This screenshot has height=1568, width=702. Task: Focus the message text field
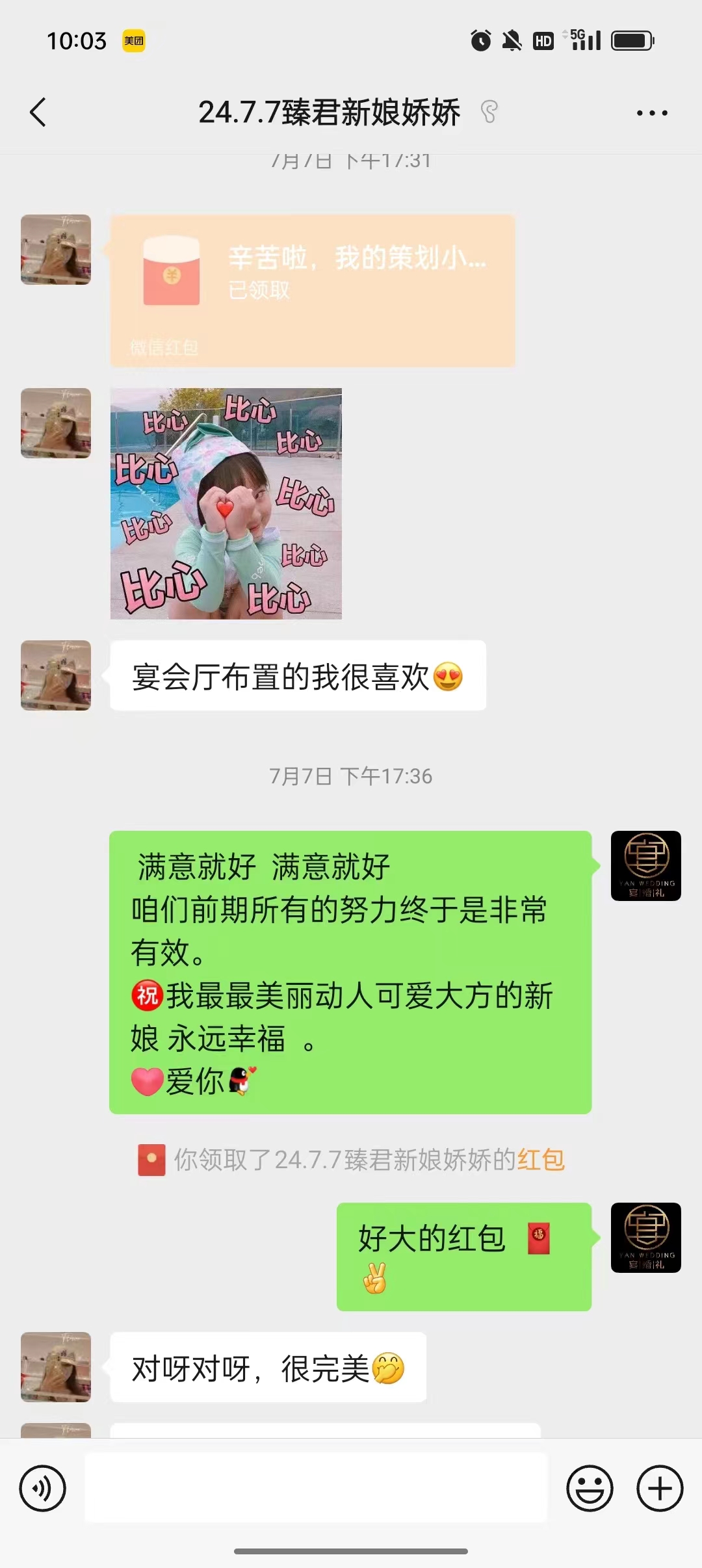click(x=316, y=1488)
